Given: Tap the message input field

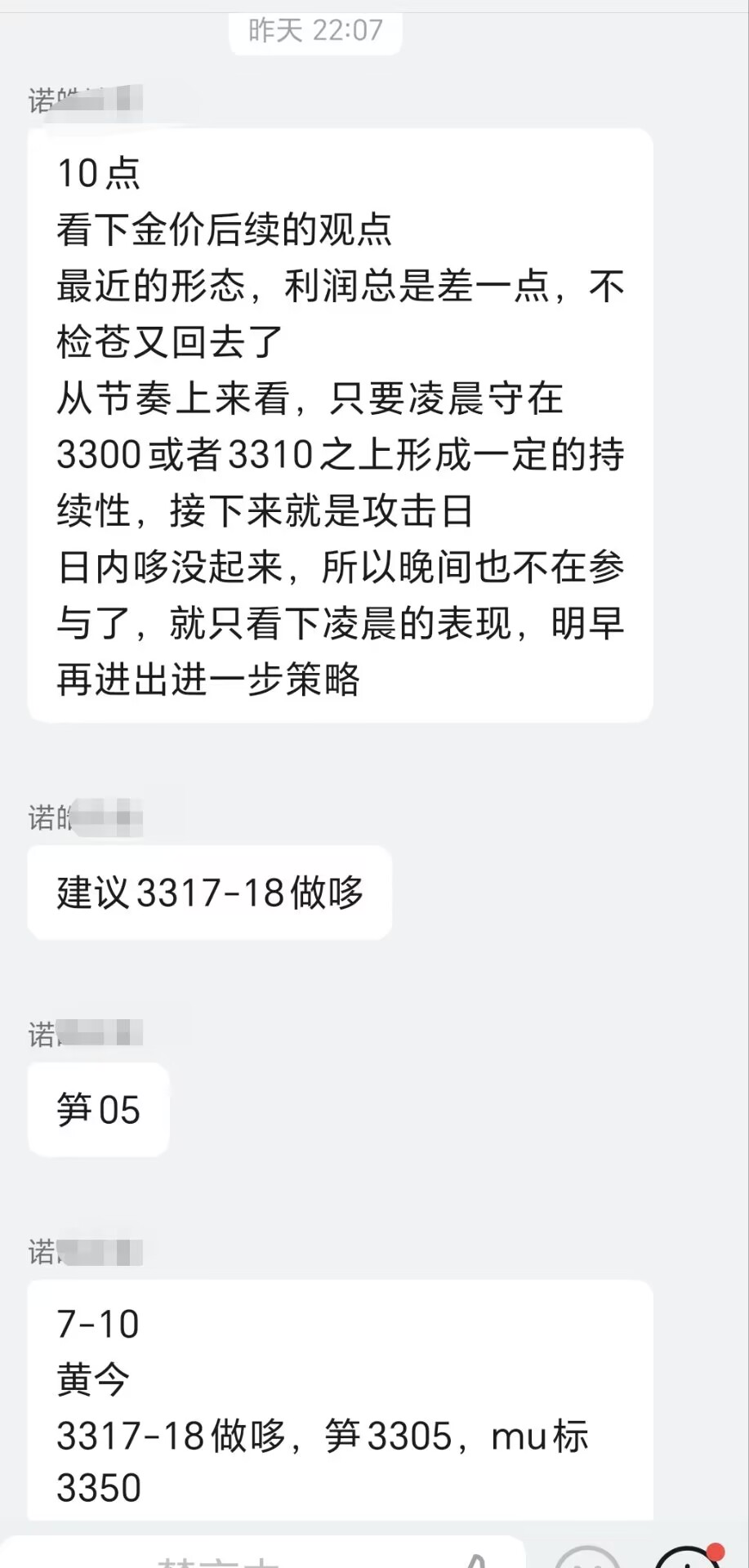Looking at the screenshot, I should (263, 1553).
